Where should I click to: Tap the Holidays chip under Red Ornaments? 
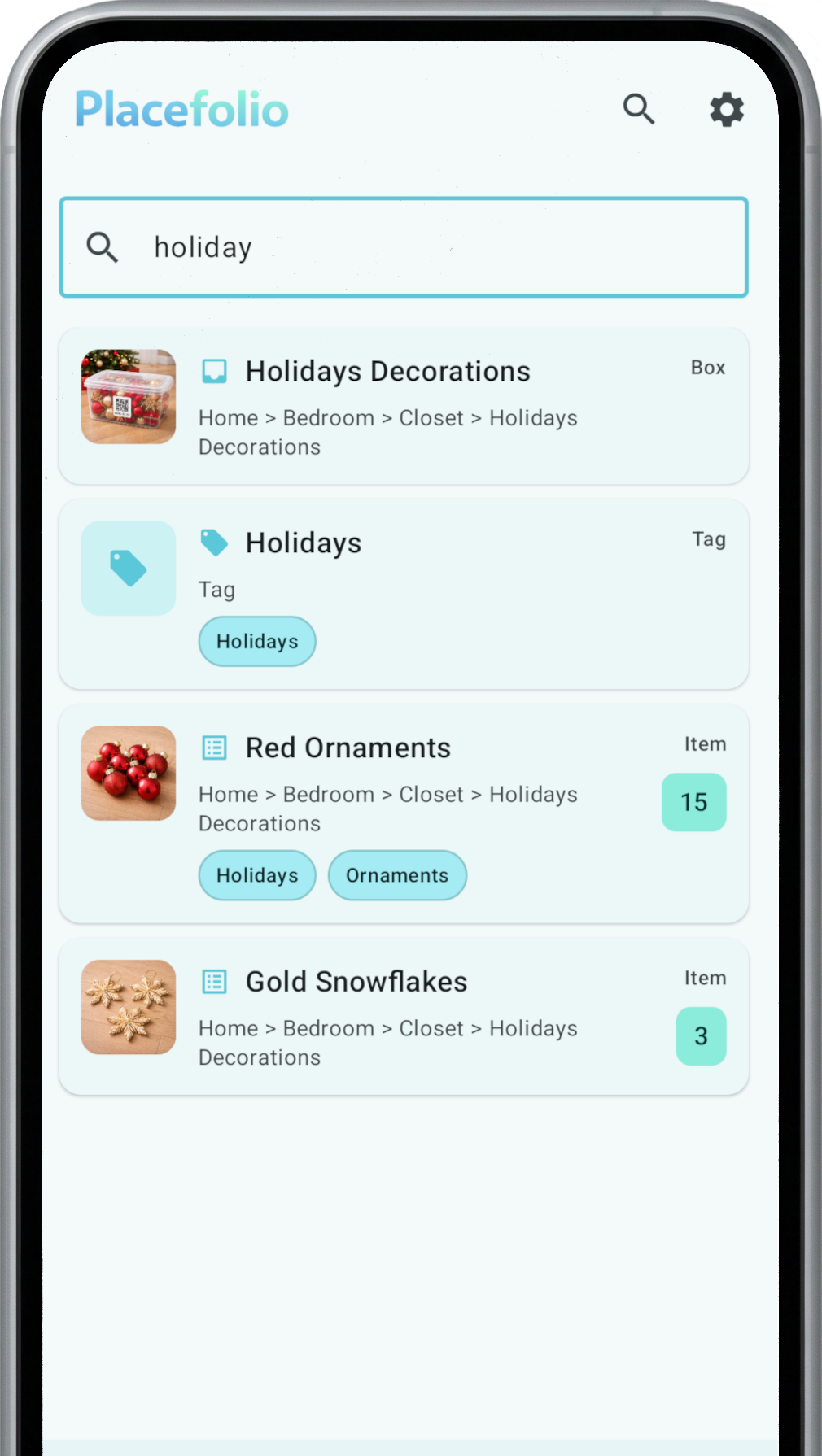pyautogui.click(x=257, y=876)
